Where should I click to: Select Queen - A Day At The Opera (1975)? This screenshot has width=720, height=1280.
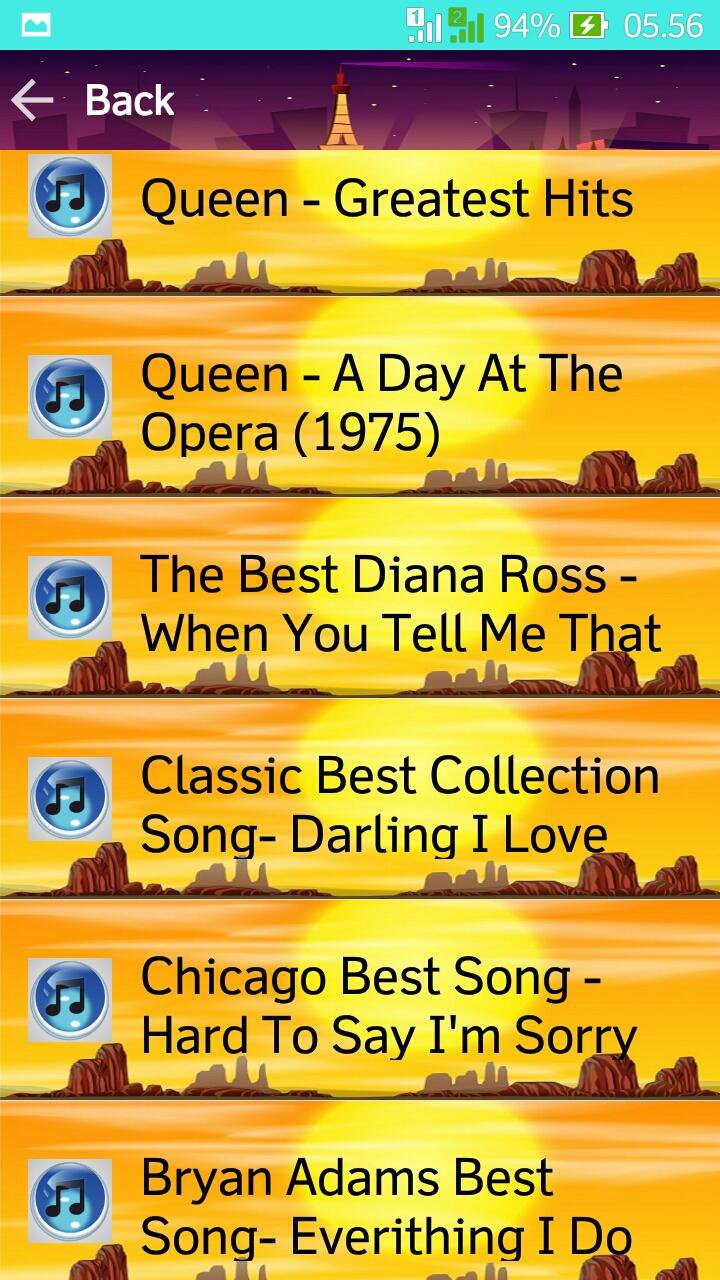[380, 402]
